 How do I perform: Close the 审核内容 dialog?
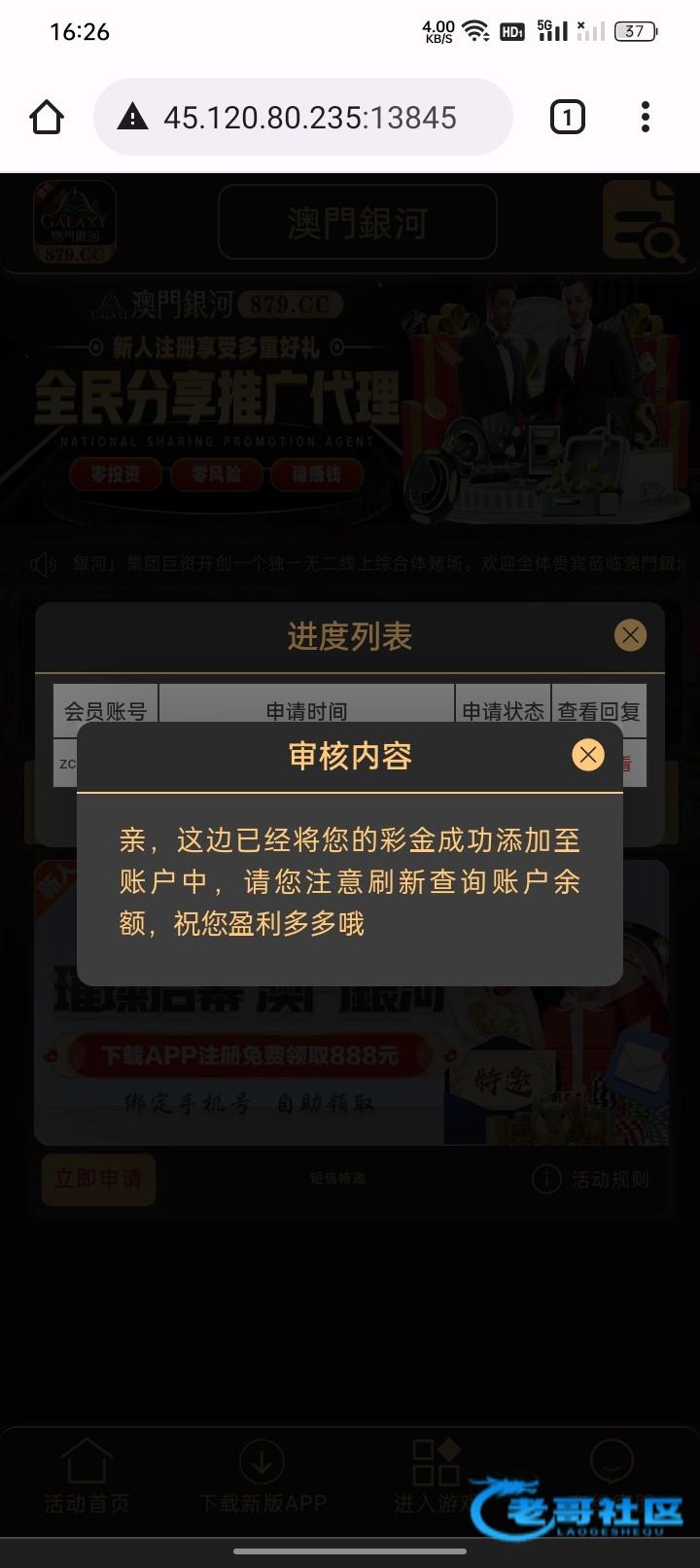[x=587, y=755]
